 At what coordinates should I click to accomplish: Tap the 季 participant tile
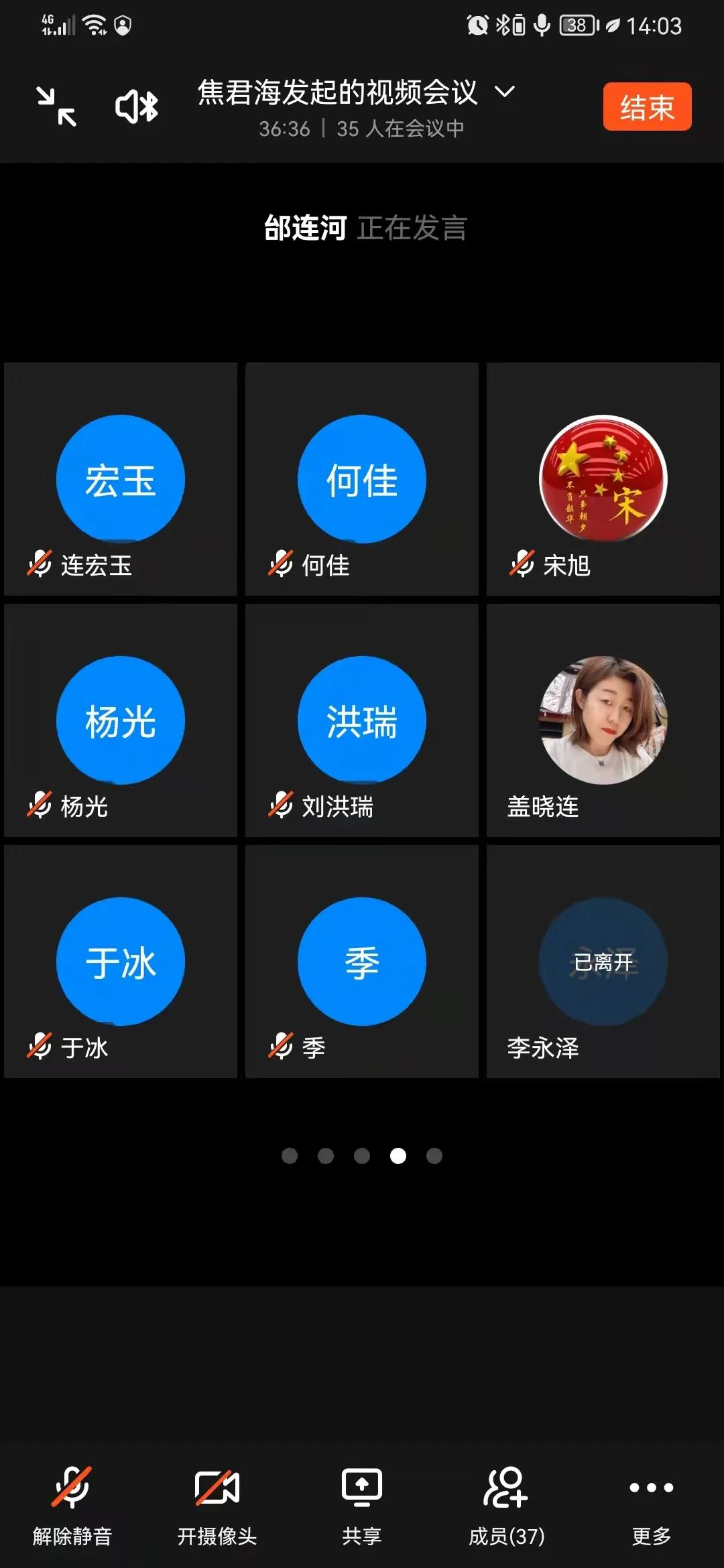[362, 962]
